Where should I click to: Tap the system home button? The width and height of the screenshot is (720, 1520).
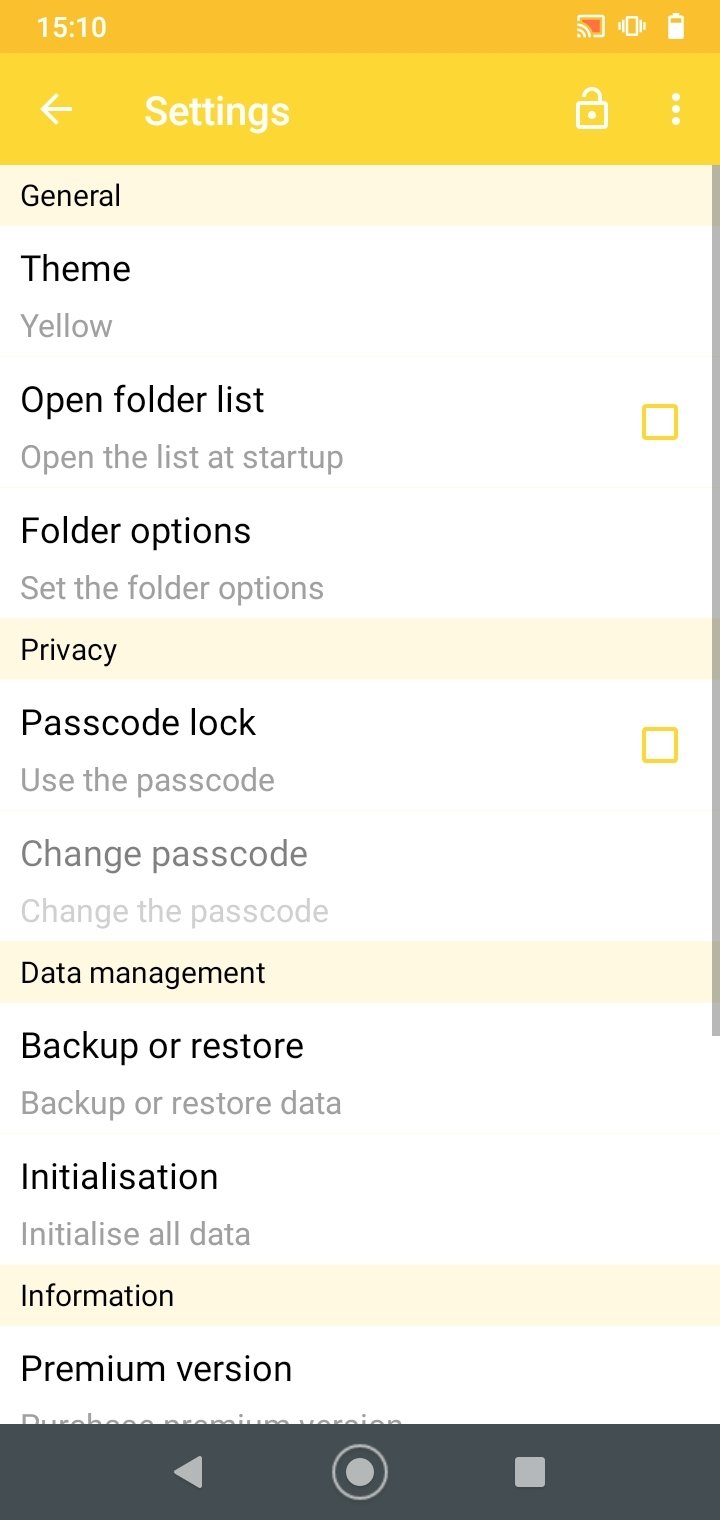[360, 1472]
